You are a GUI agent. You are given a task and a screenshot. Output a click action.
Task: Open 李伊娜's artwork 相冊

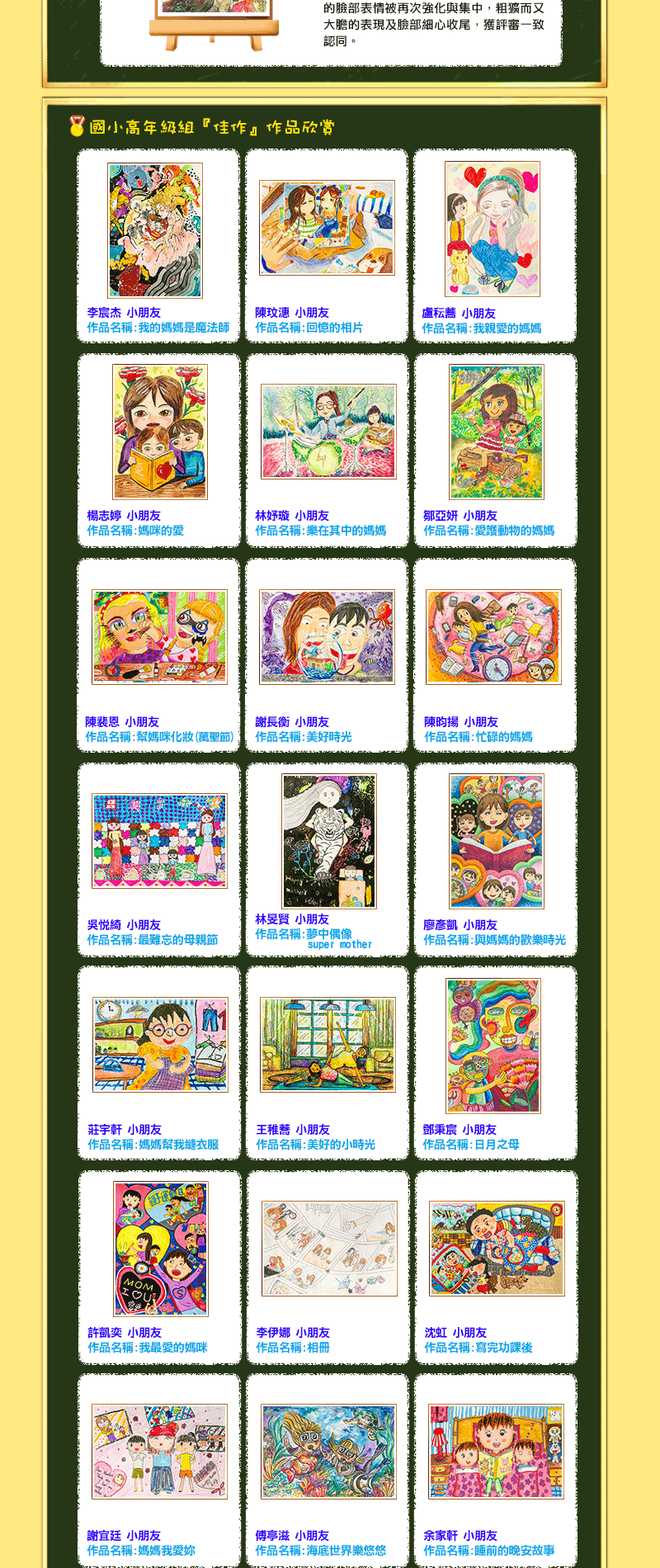click(329, 1249)
